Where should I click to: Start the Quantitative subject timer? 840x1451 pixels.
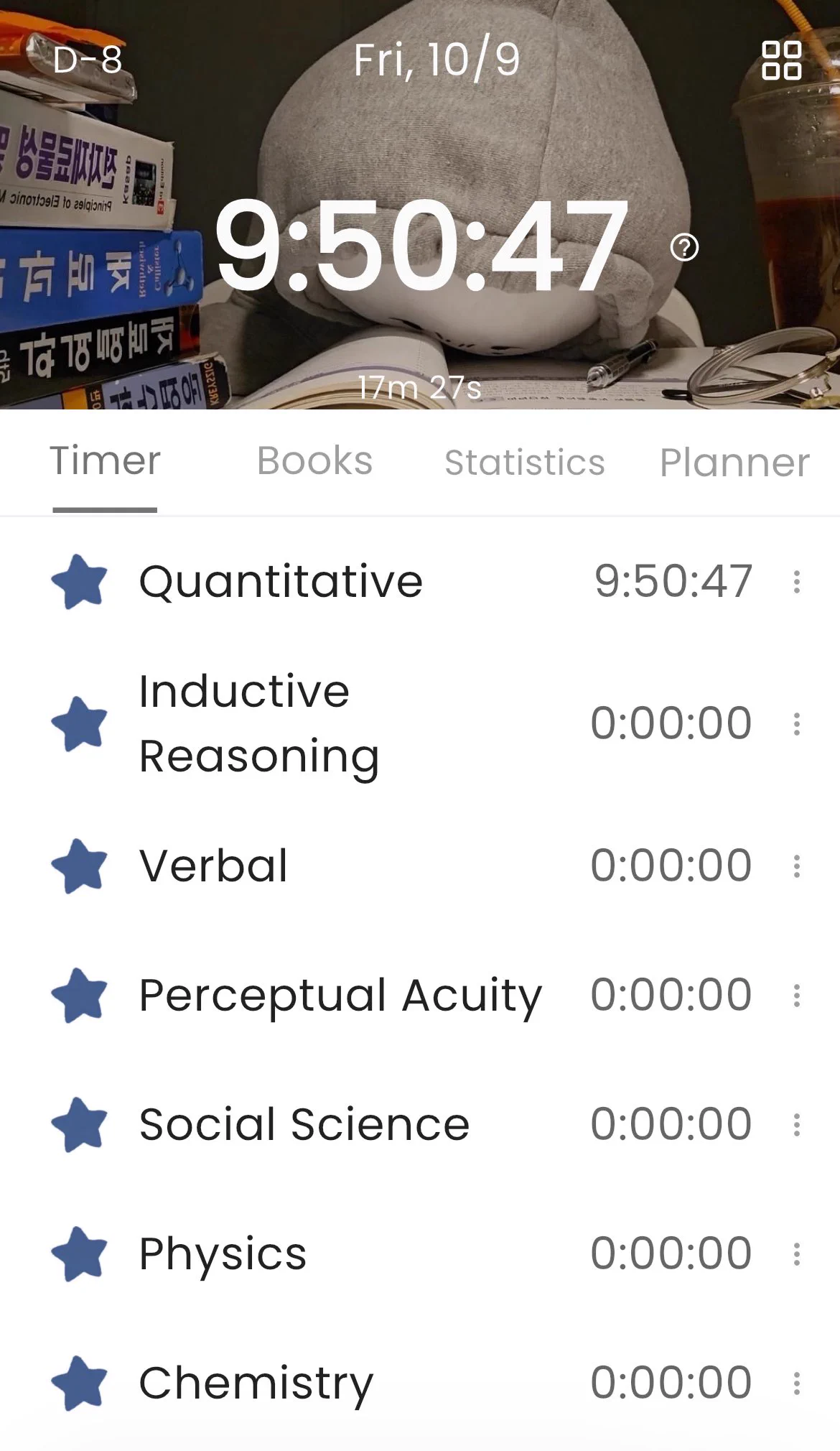79,582
